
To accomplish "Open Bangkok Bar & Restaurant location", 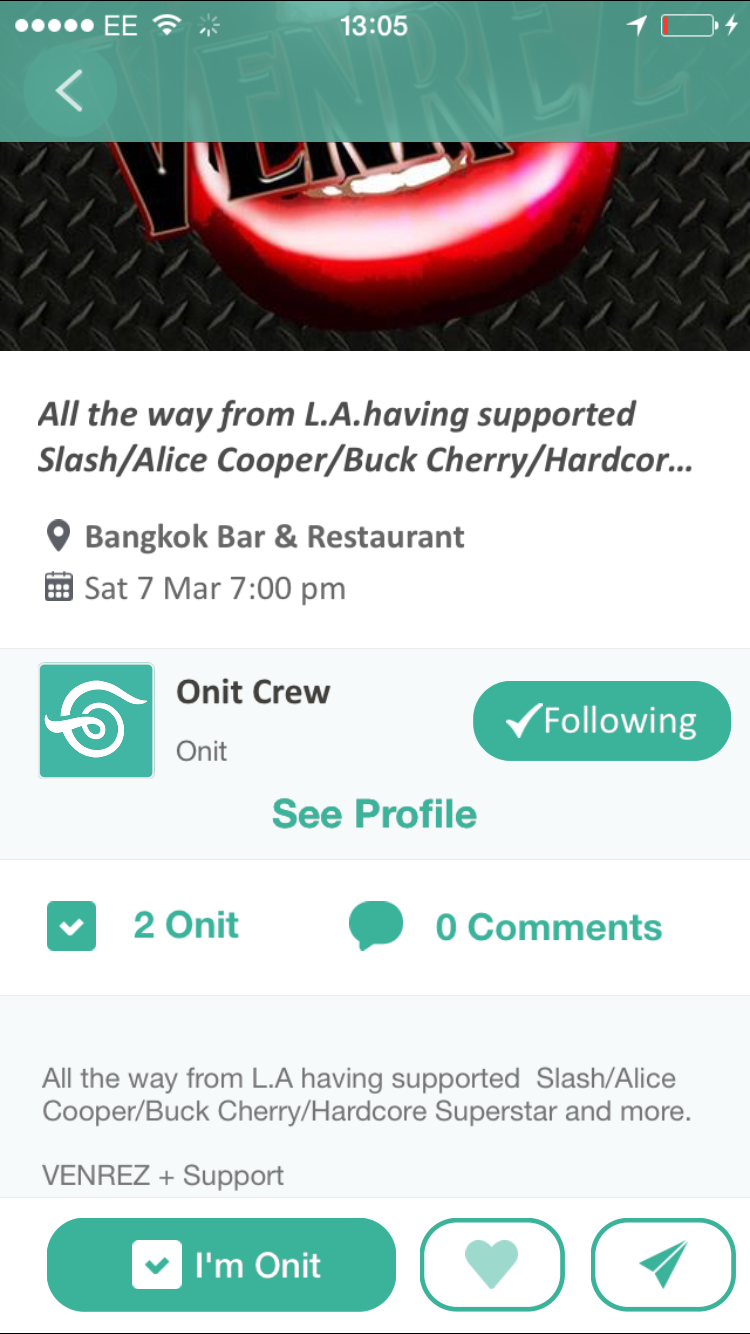I will pyautogui.click(x=273, y=537).
